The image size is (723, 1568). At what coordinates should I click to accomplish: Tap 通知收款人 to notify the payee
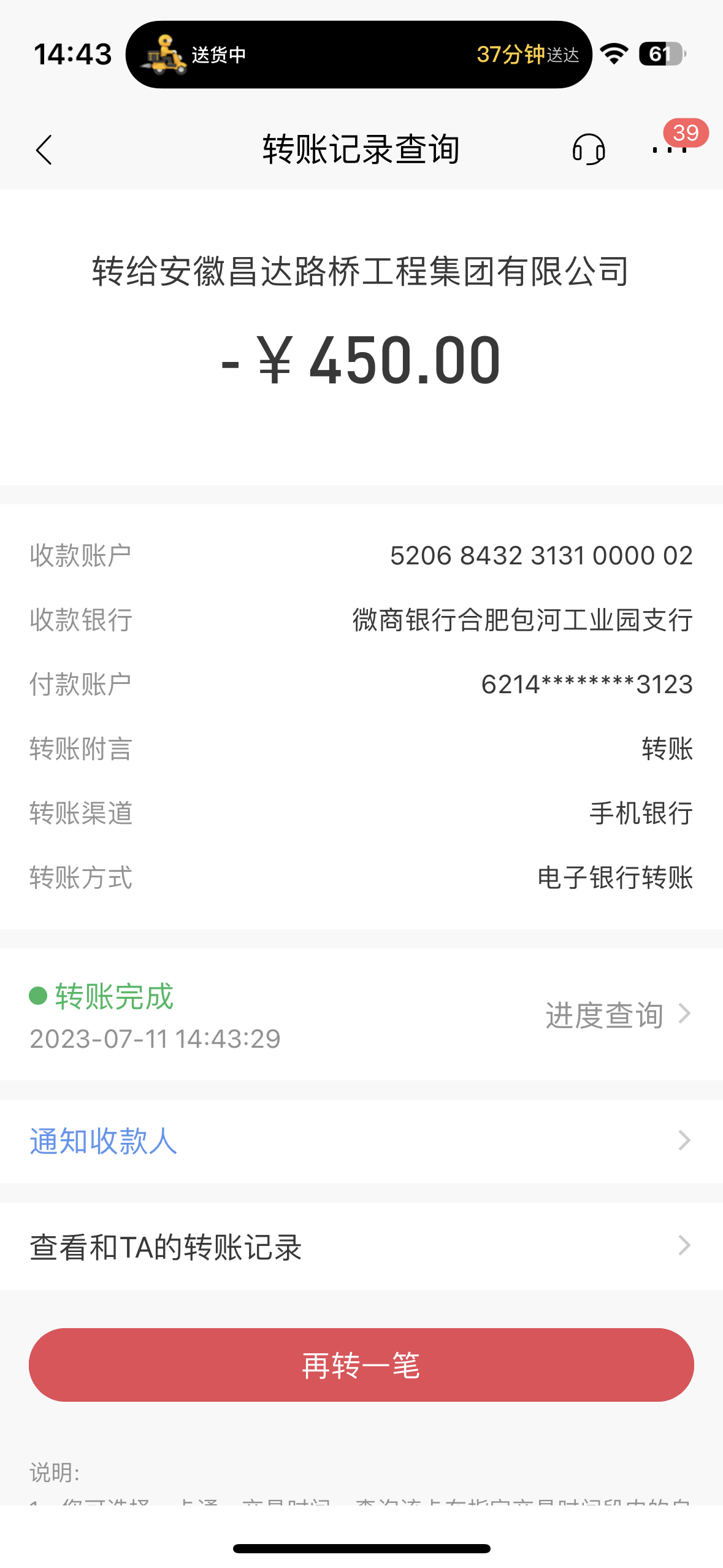[361, 1141]
